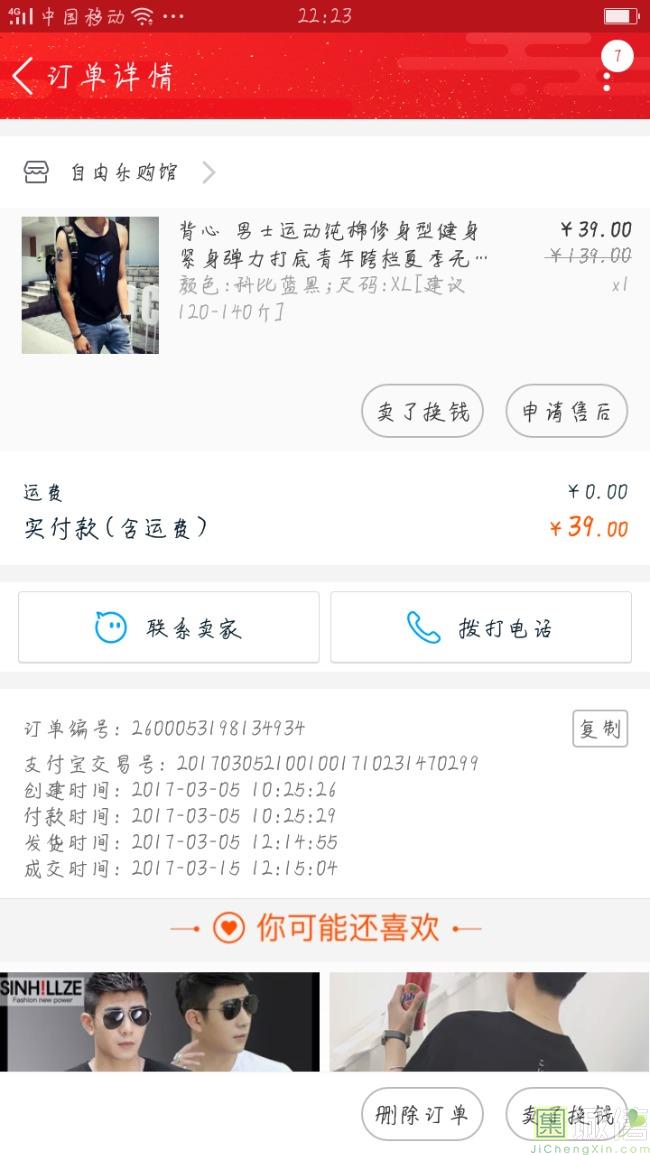Open the SINHILLZE sunglasses recommendation

(x=160, y=1020)
